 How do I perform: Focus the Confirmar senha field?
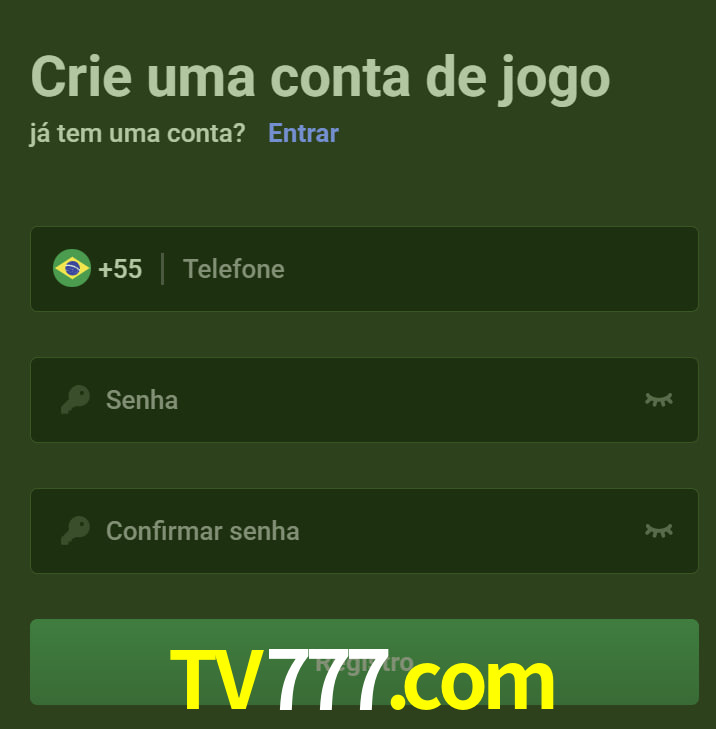pyautogui.click(x=360, y=531)
